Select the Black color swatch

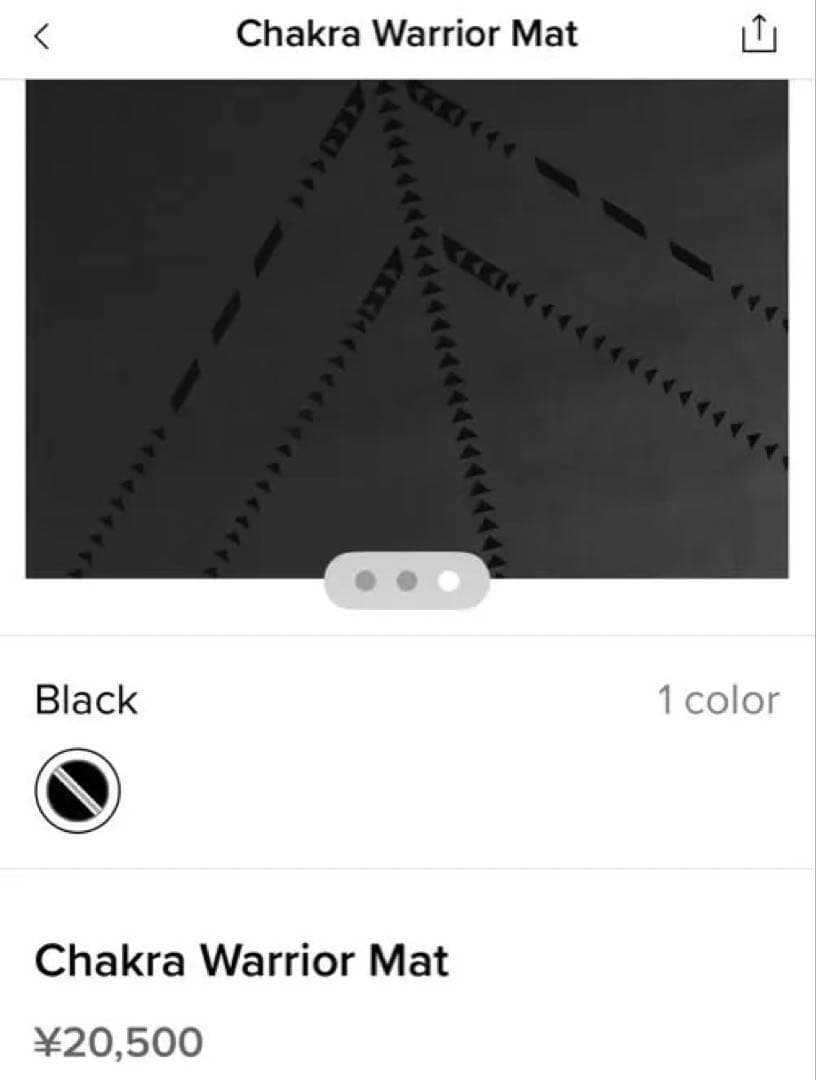click(78, 790)
